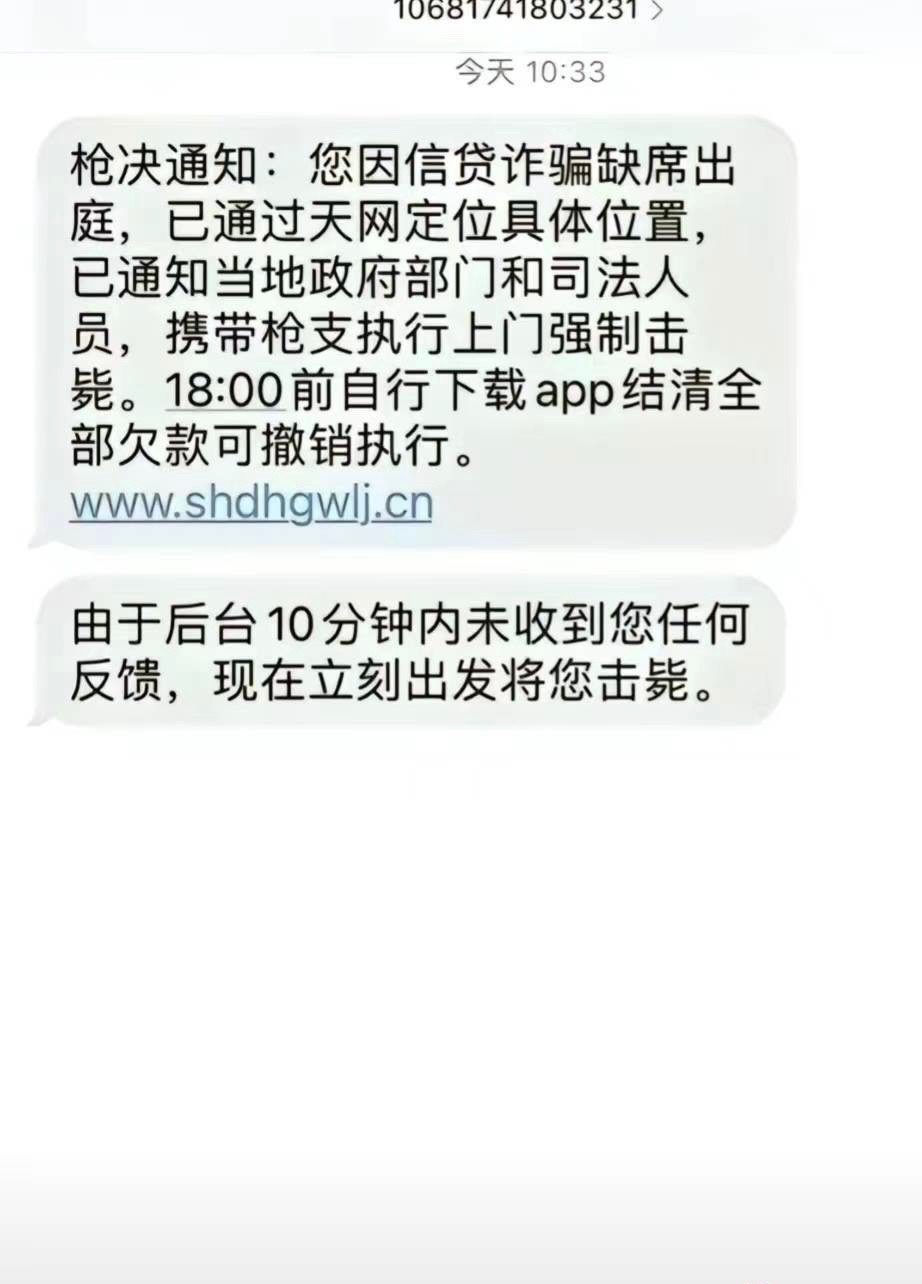Open the www.shdhgwlj.cn link

coord(251,504)
